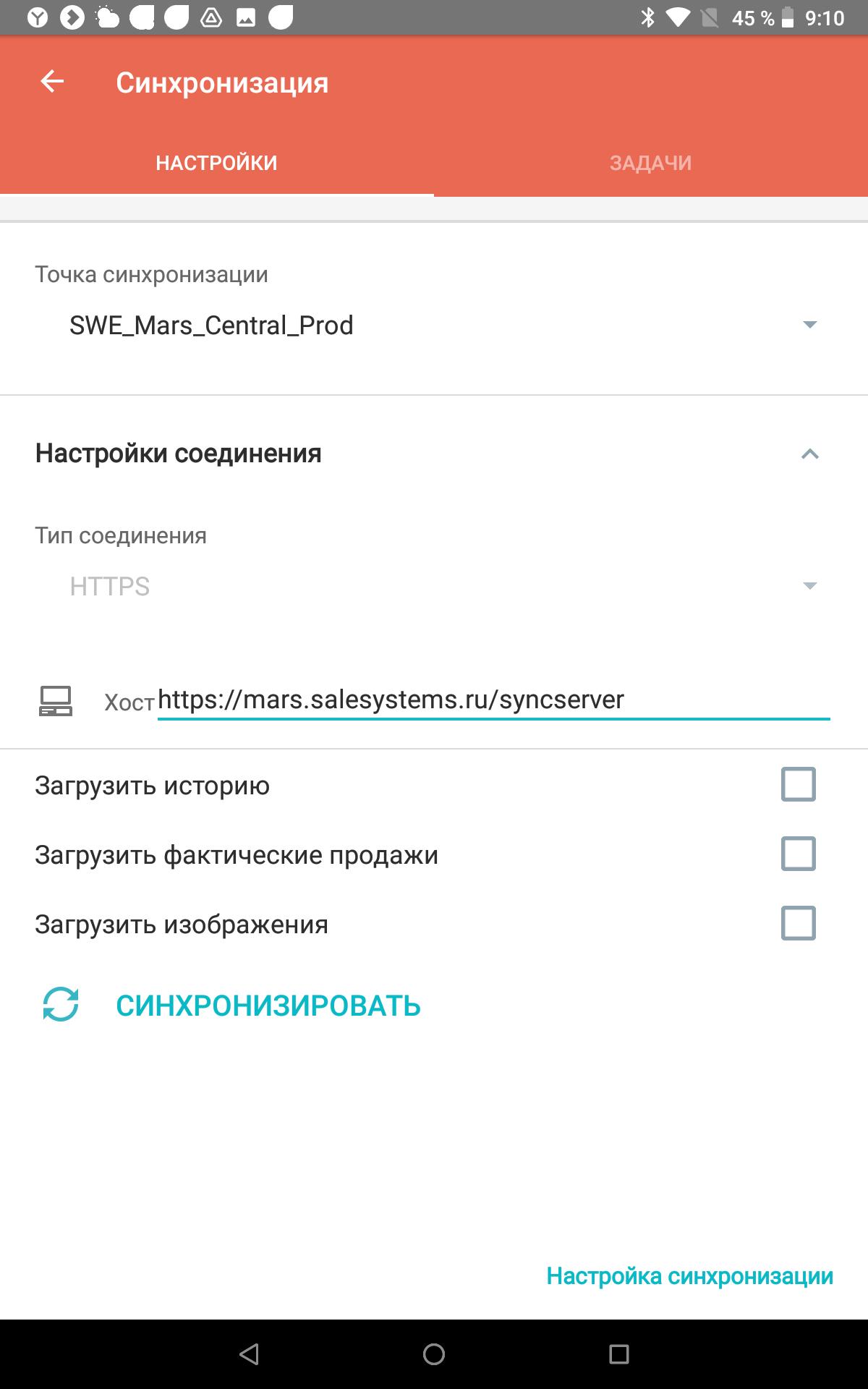The width and height of the screenshot is (868, 1389).
Task: Check Загрузить фактические продажи
Action: [798, 854]
